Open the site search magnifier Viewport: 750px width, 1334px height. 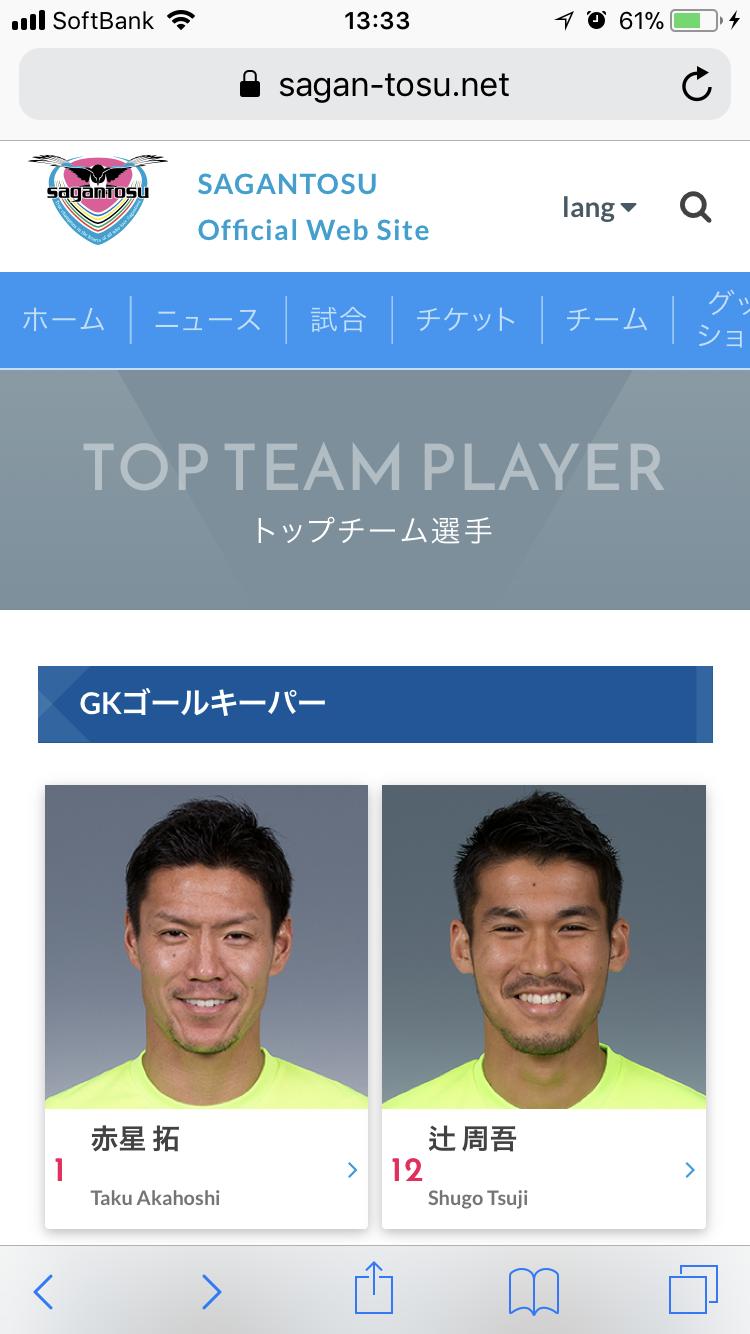[x=695, y=208]
